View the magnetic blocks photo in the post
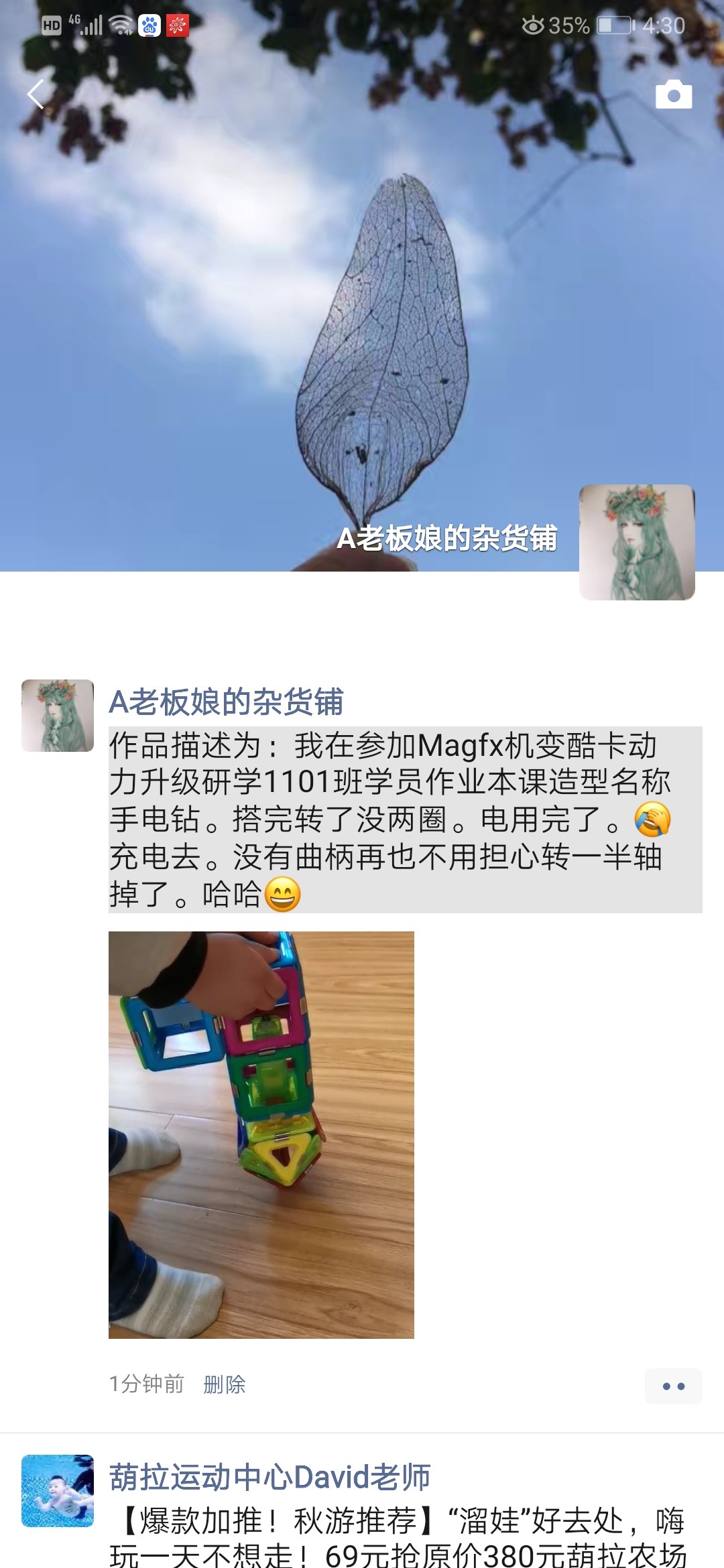The height and width of the screenshot is (1568, 724). pos(261,1134)
